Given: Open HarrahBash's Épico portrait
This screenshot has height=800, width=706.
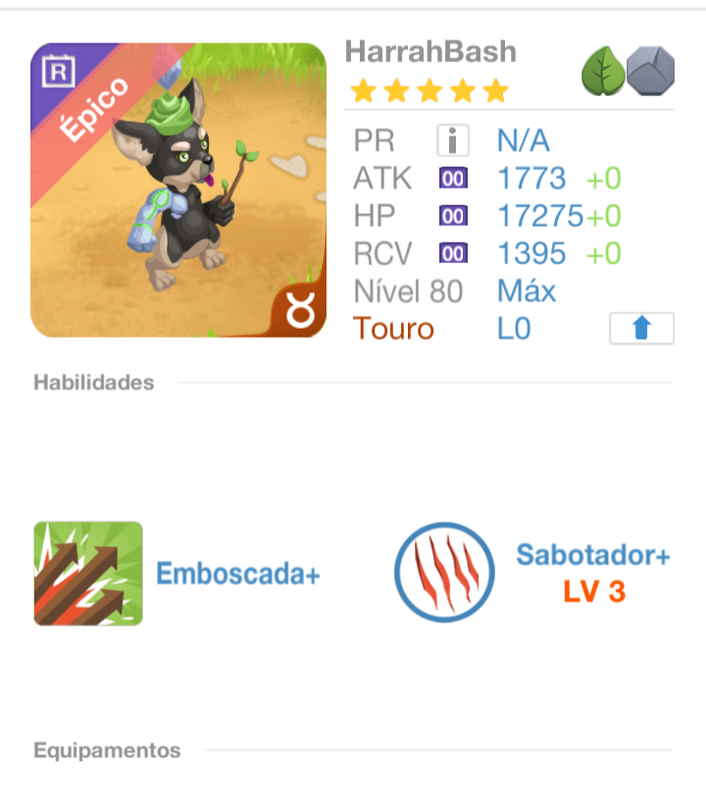Looking at the screenshot, I should pyautogui.click(x=178, y=190).
